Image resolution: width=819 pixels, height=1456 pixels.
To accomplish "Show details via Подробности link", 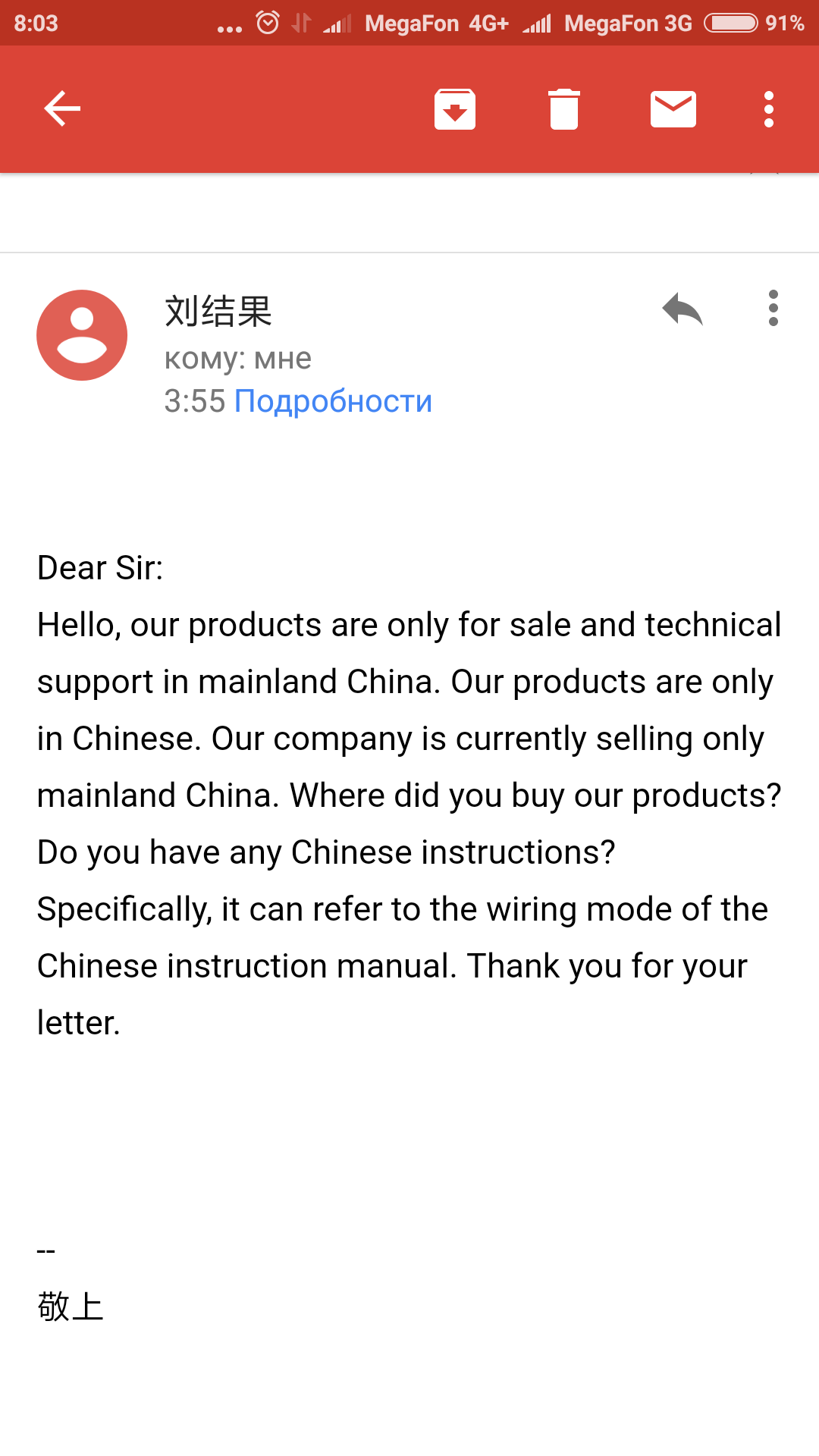I will pos(333,401).
